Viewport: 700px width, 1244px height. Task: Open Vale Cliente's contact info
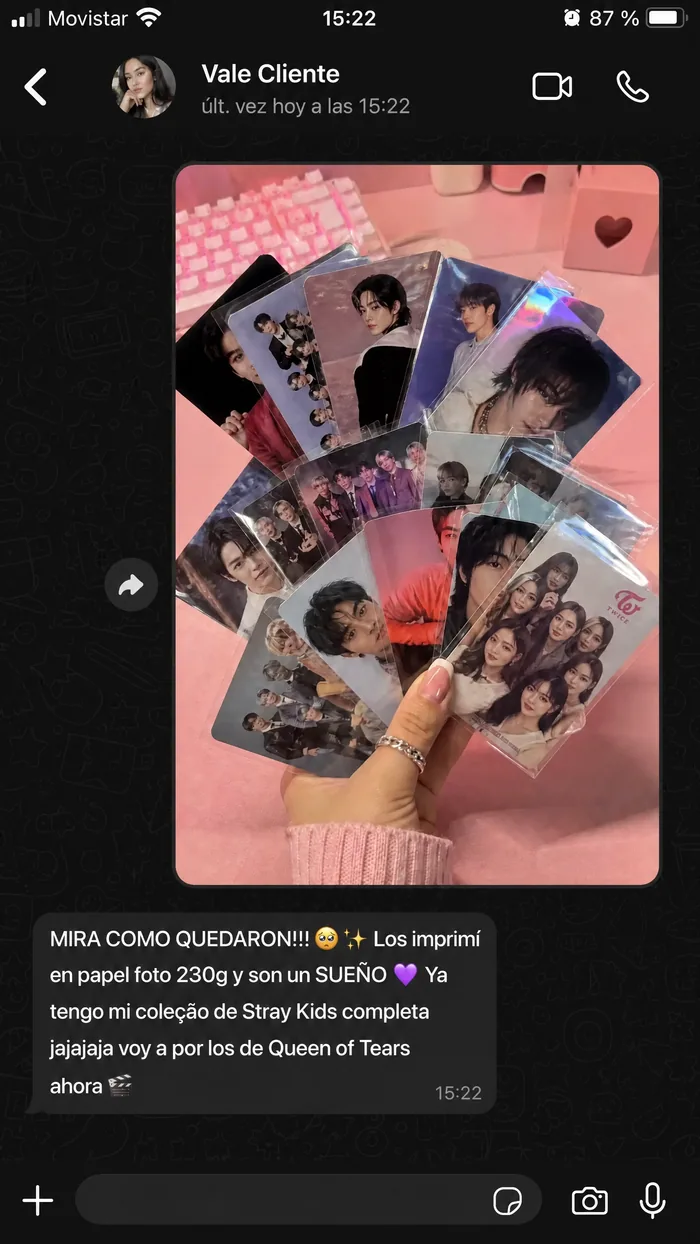coord(271,87)
